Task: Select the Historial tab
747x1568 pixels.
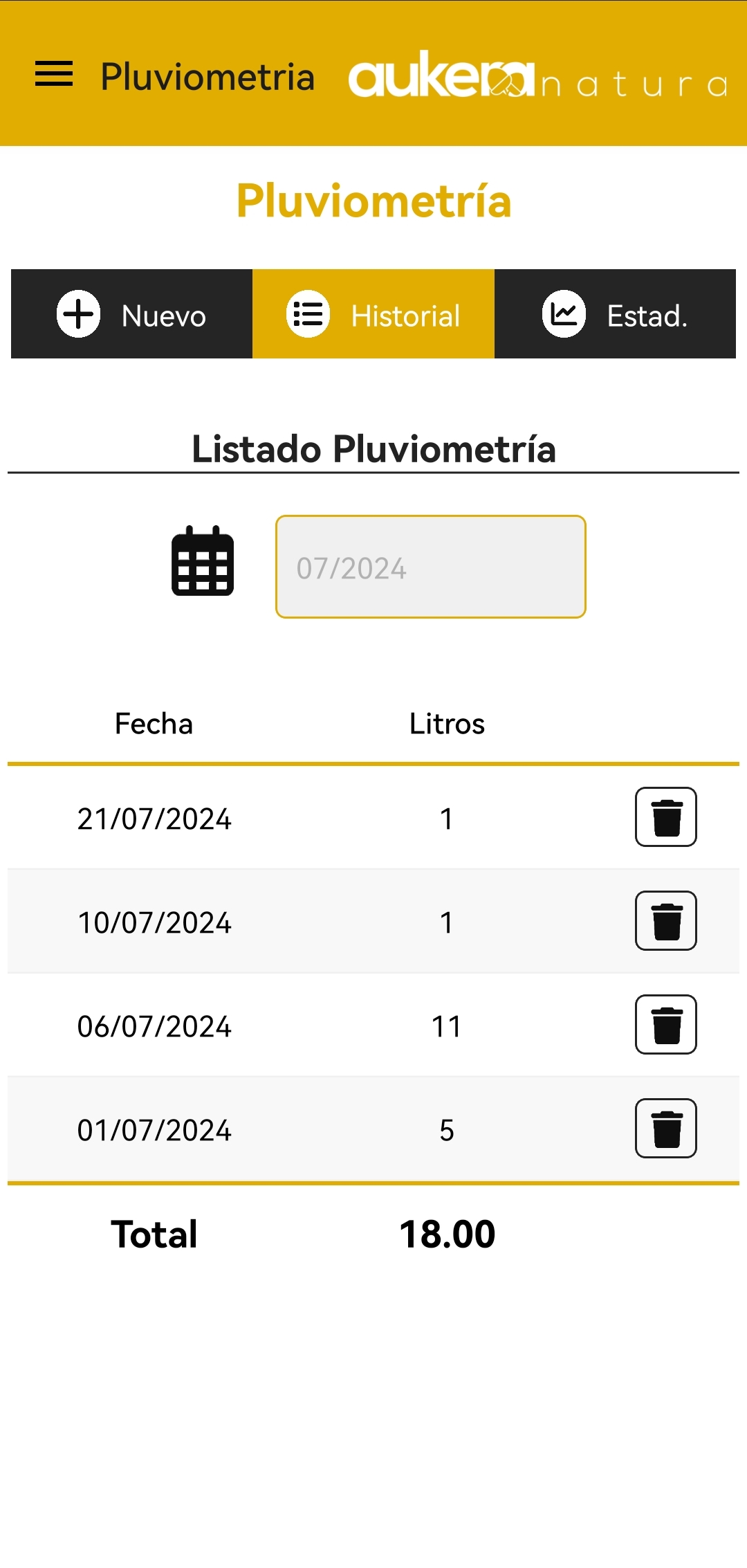Action: 373,314
